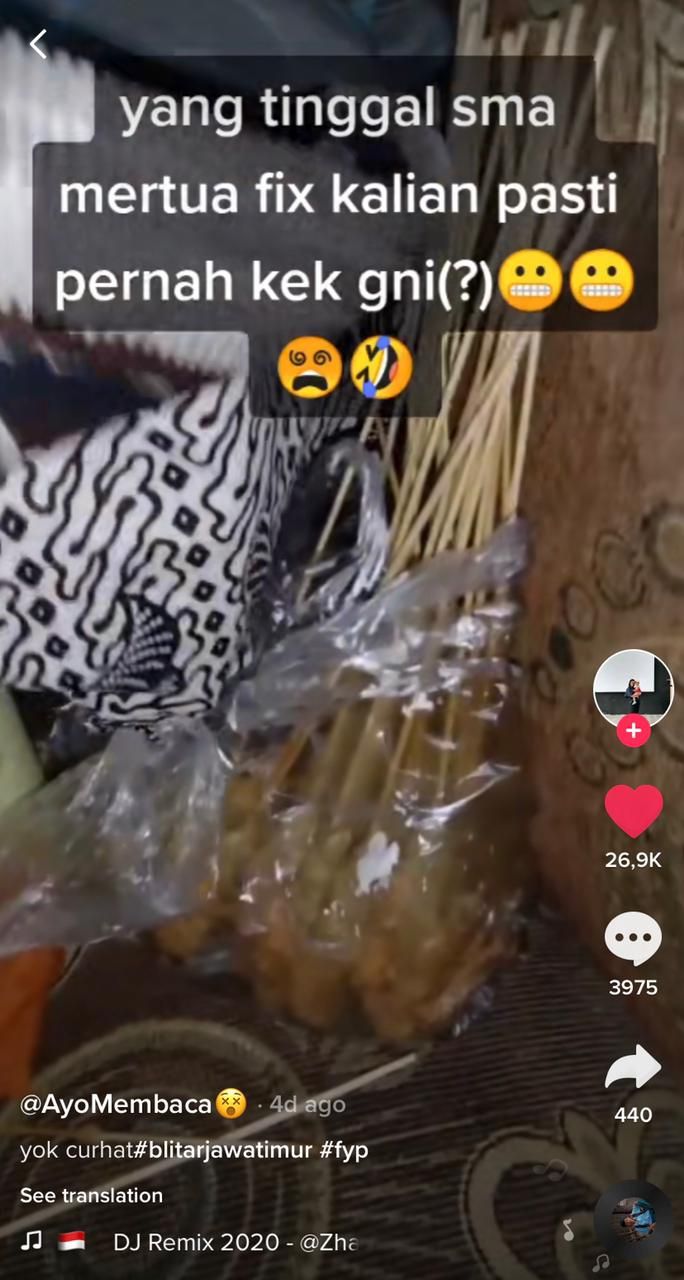
Task: Go back using the top-left arrow
Action: click(38, 44)
